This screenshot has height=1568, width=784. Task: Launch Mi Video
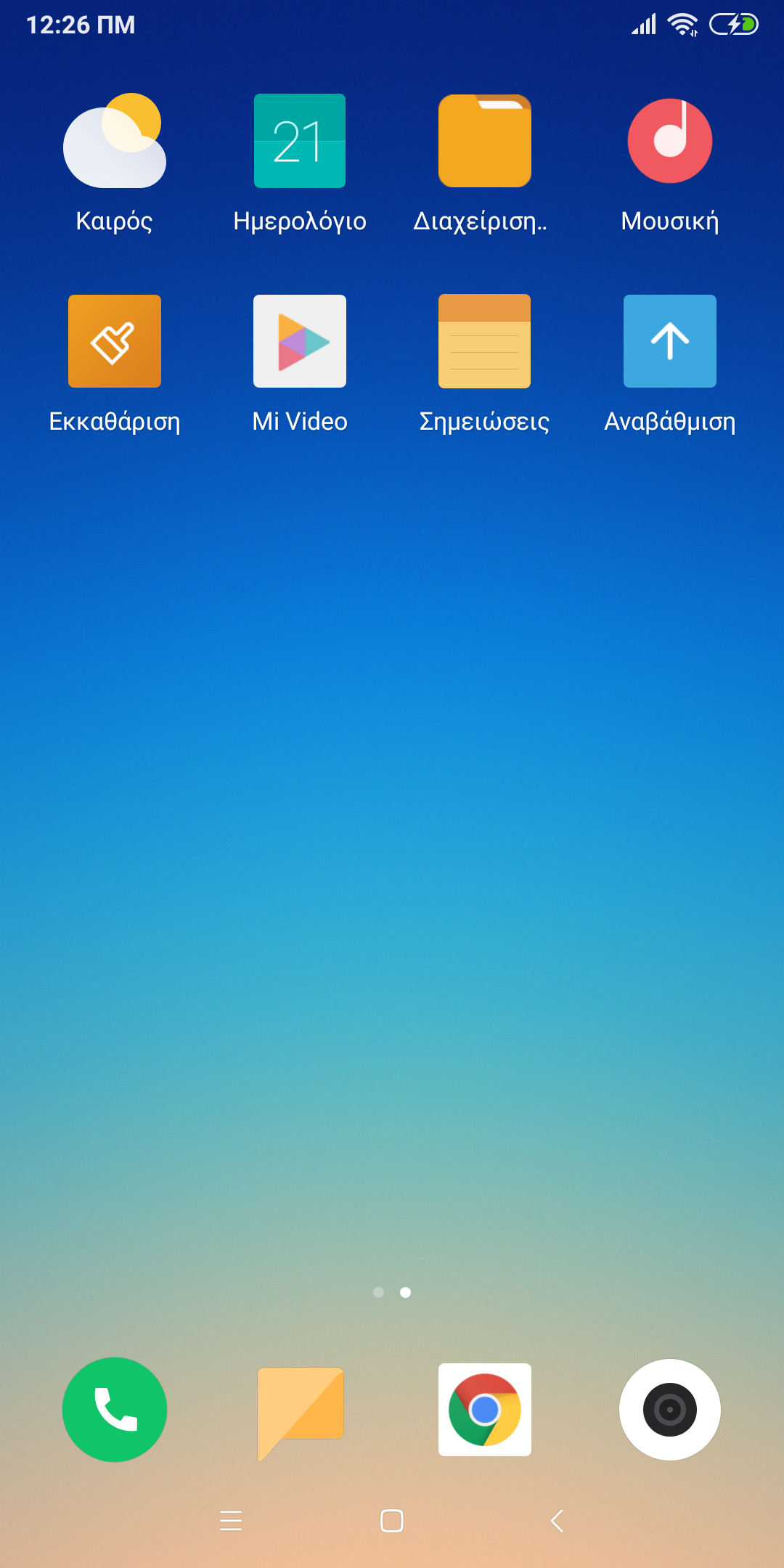click(300, 341)
